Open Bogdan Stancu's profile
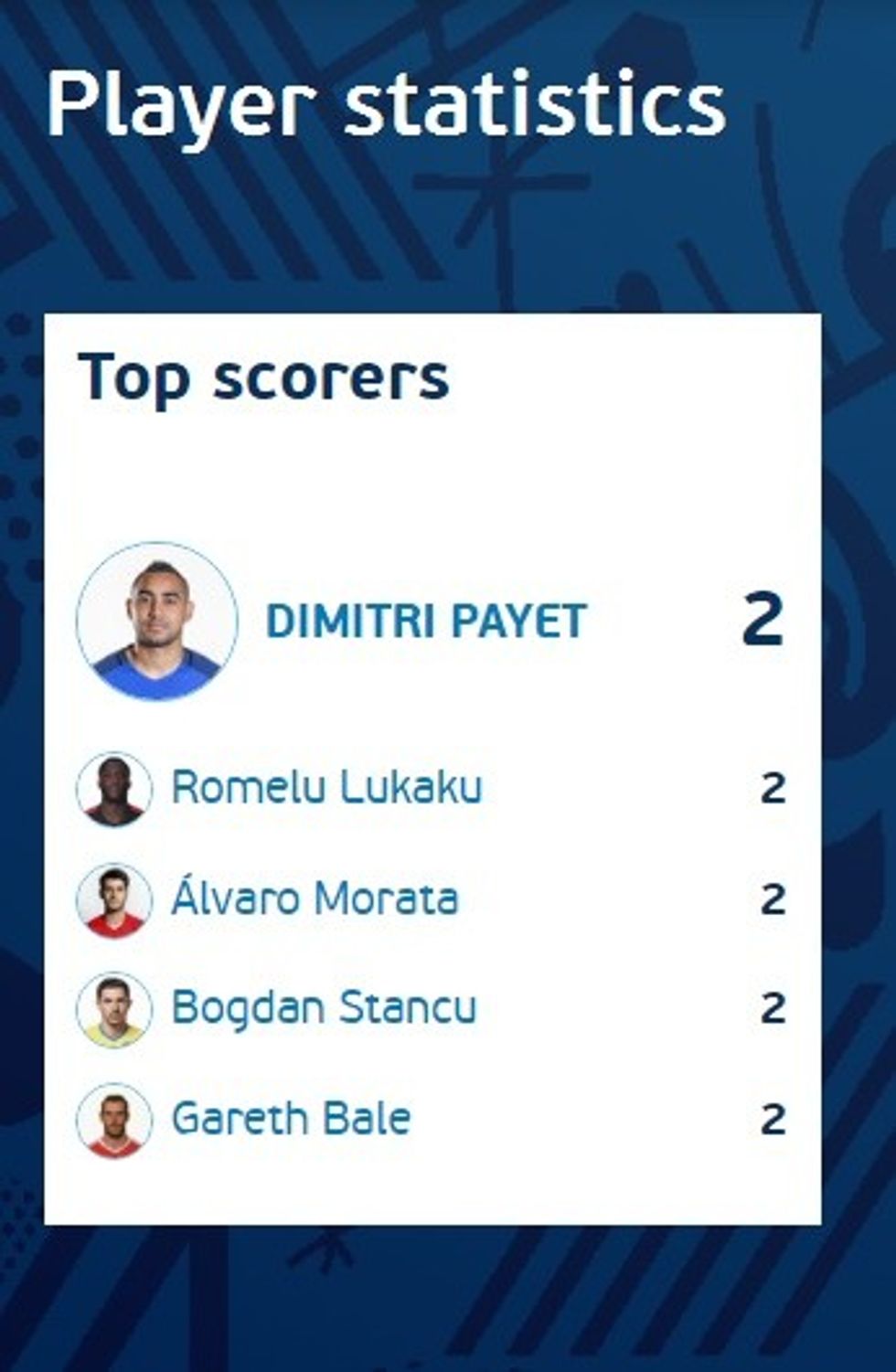The image size is (896, 1372). (324, 1008)
